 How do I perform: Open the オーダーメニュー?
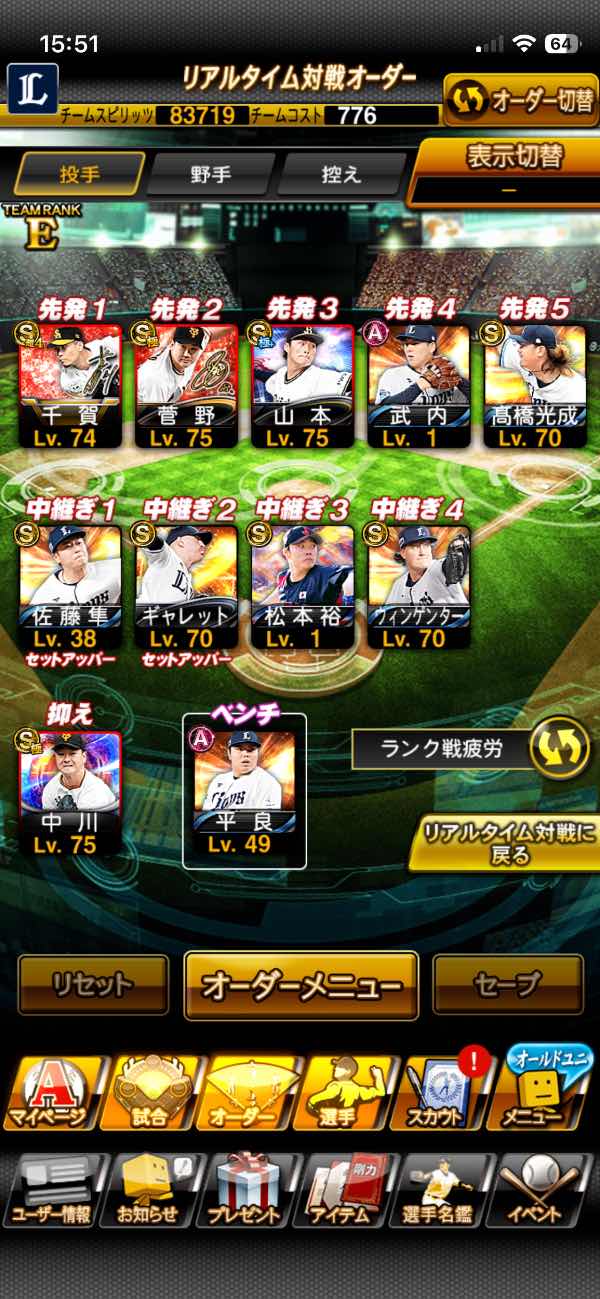click(x=301, y=985)
